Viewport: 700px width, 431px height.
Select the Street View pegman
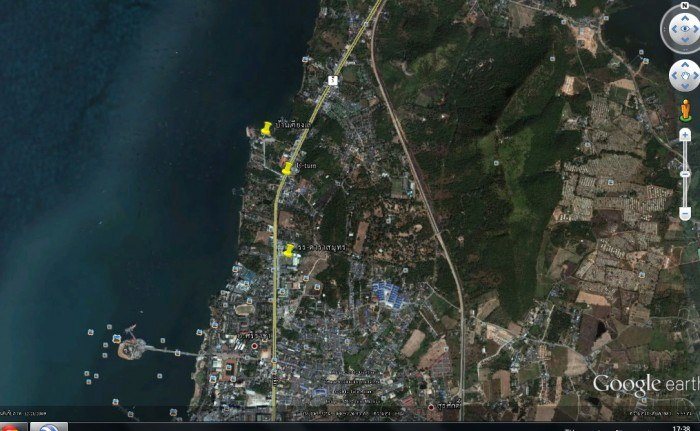click(x=685, y=110)
